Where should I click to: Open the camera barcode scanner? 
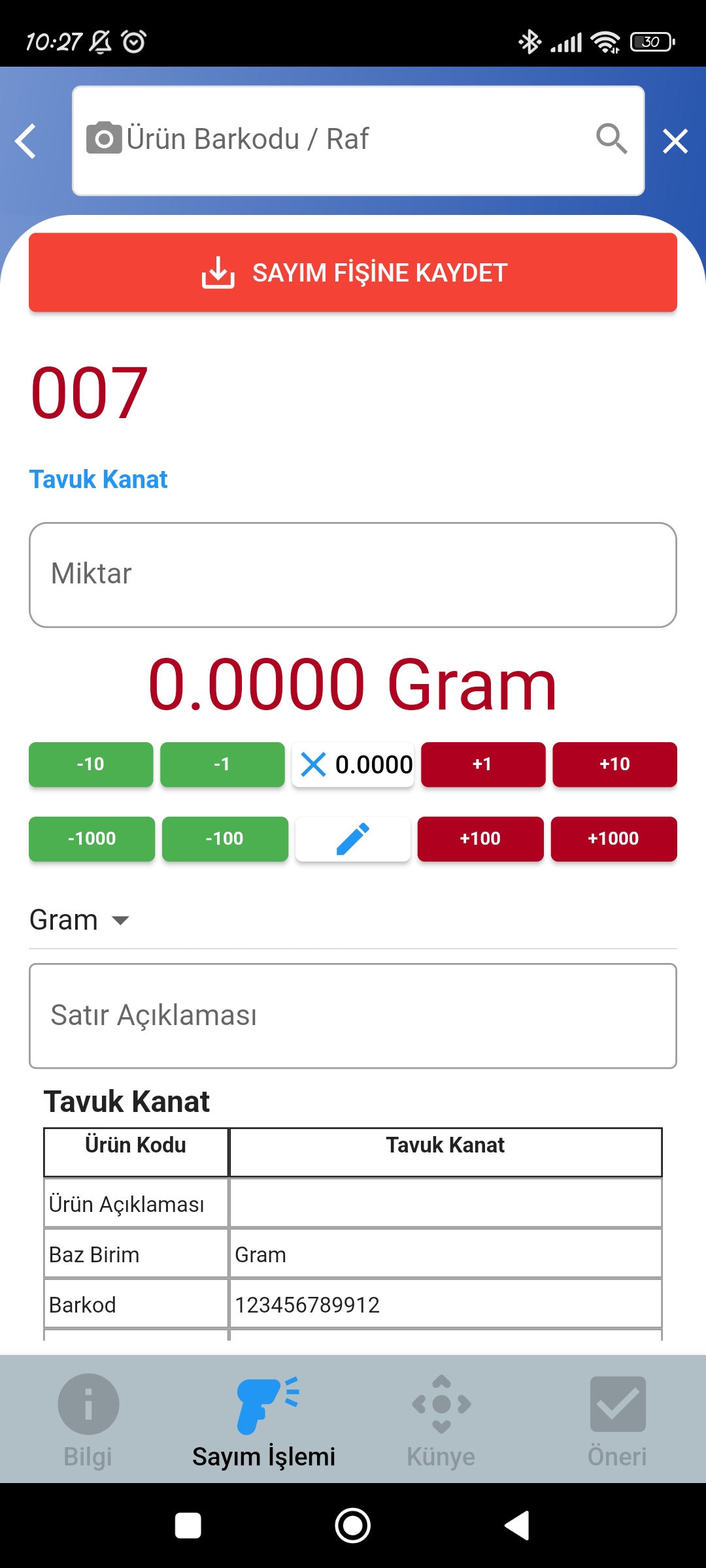[x=104, y=139]
